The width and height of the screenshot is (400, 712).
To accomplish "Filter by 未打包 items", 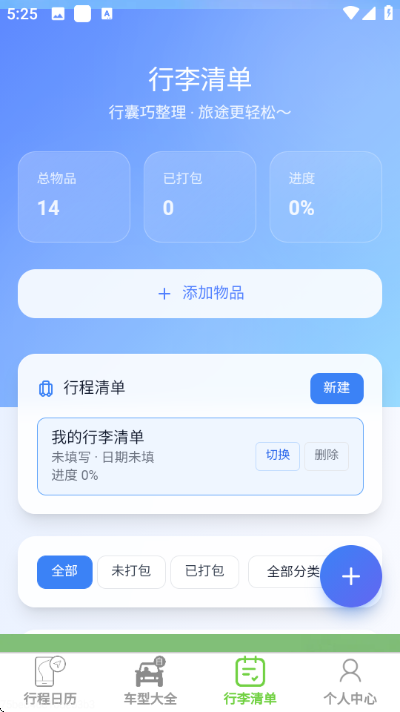I will click(x=131, y=572).
